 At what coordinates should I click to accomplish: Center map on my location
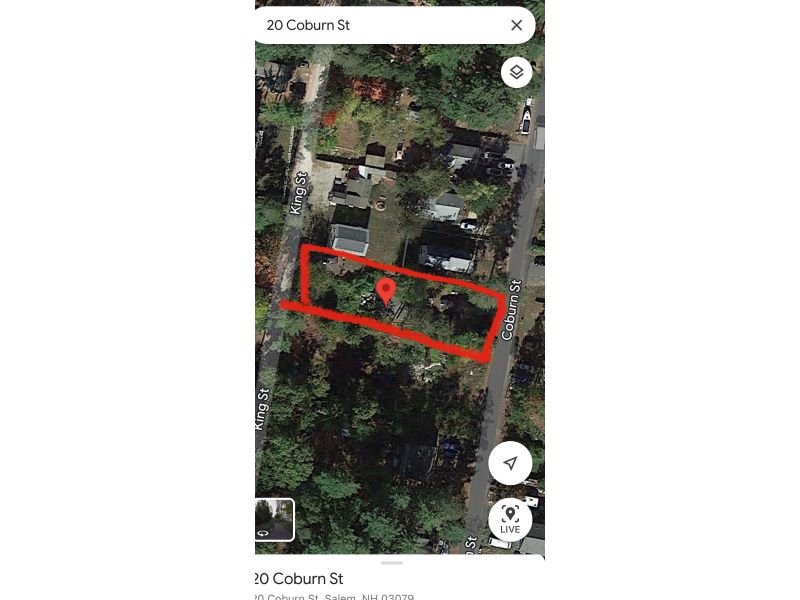point(510,463)
